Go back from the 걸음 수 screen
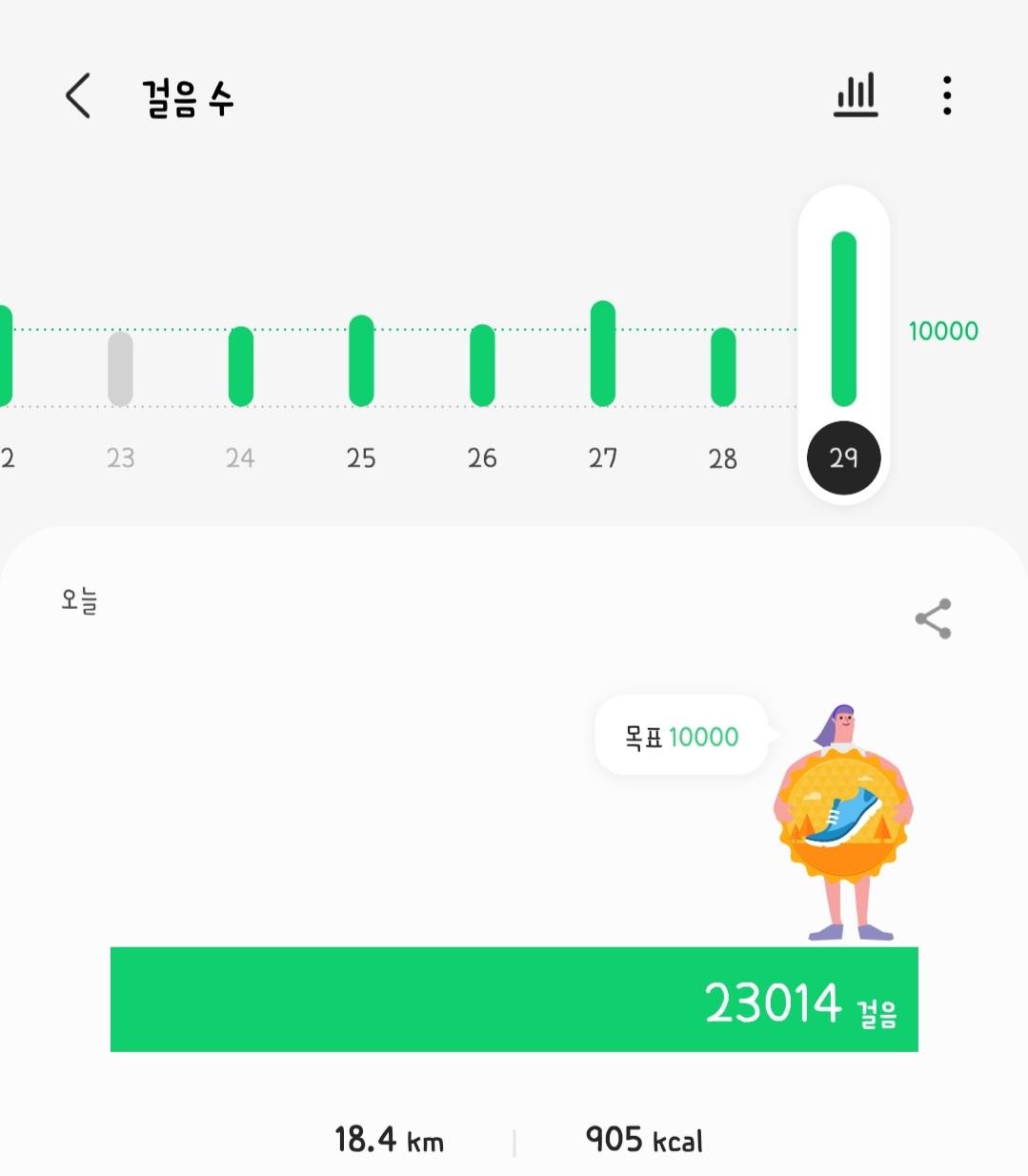This screenshot has height=1176, width=1028. click(x=78, y=96)
